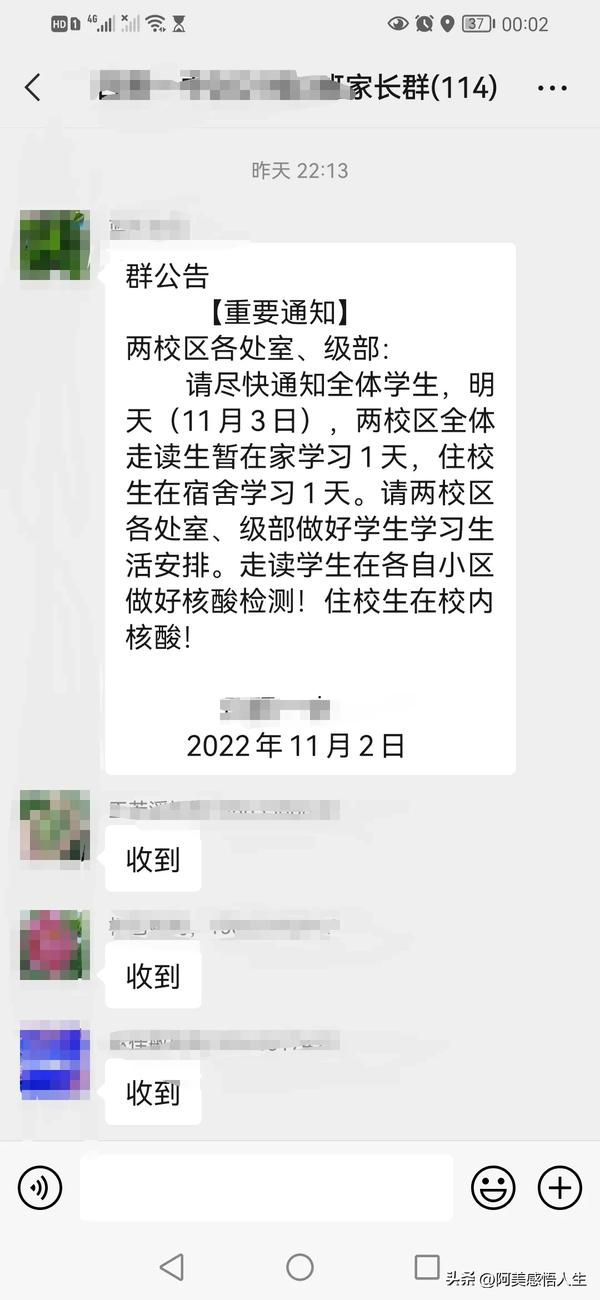
Task: Open the emoji sticker panel
Action: click(493, 1188)
